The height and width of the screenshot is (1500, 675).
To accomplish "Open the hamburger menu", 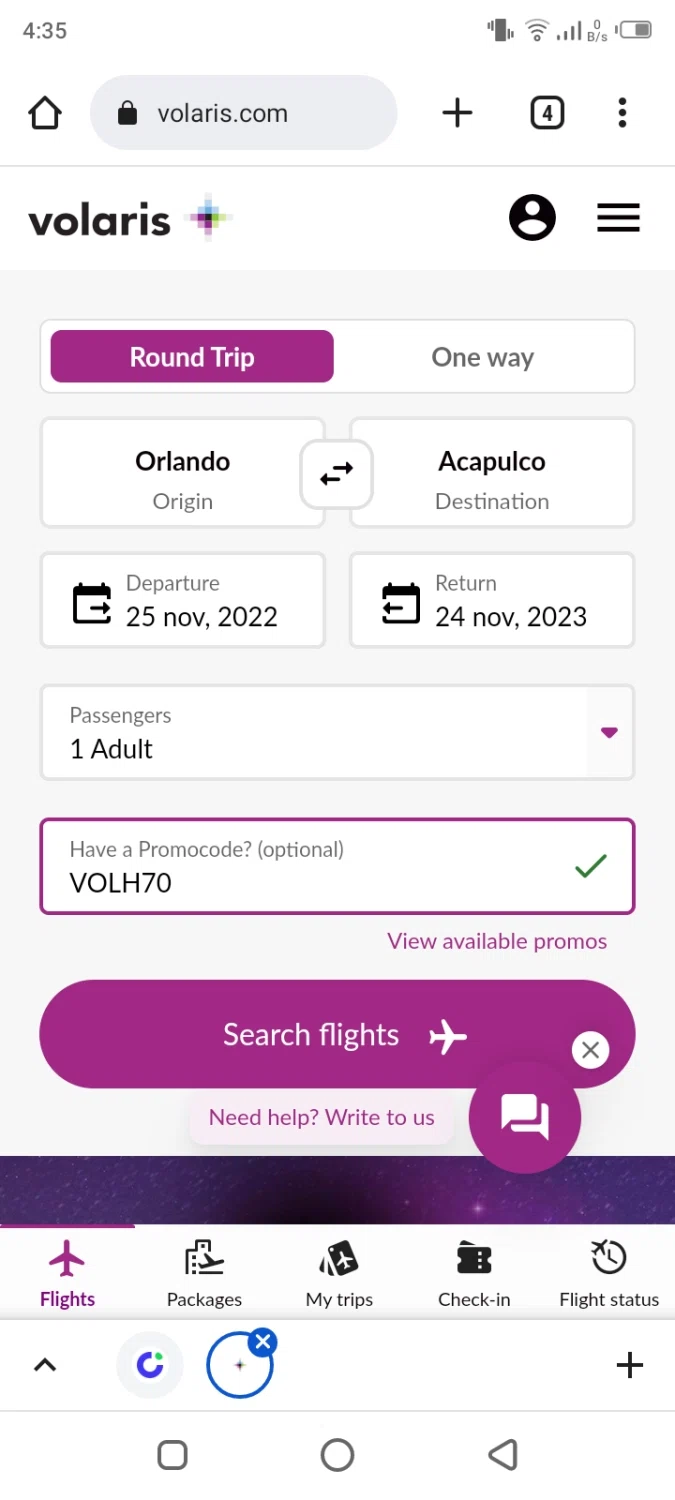I will [x=618, y=218].
